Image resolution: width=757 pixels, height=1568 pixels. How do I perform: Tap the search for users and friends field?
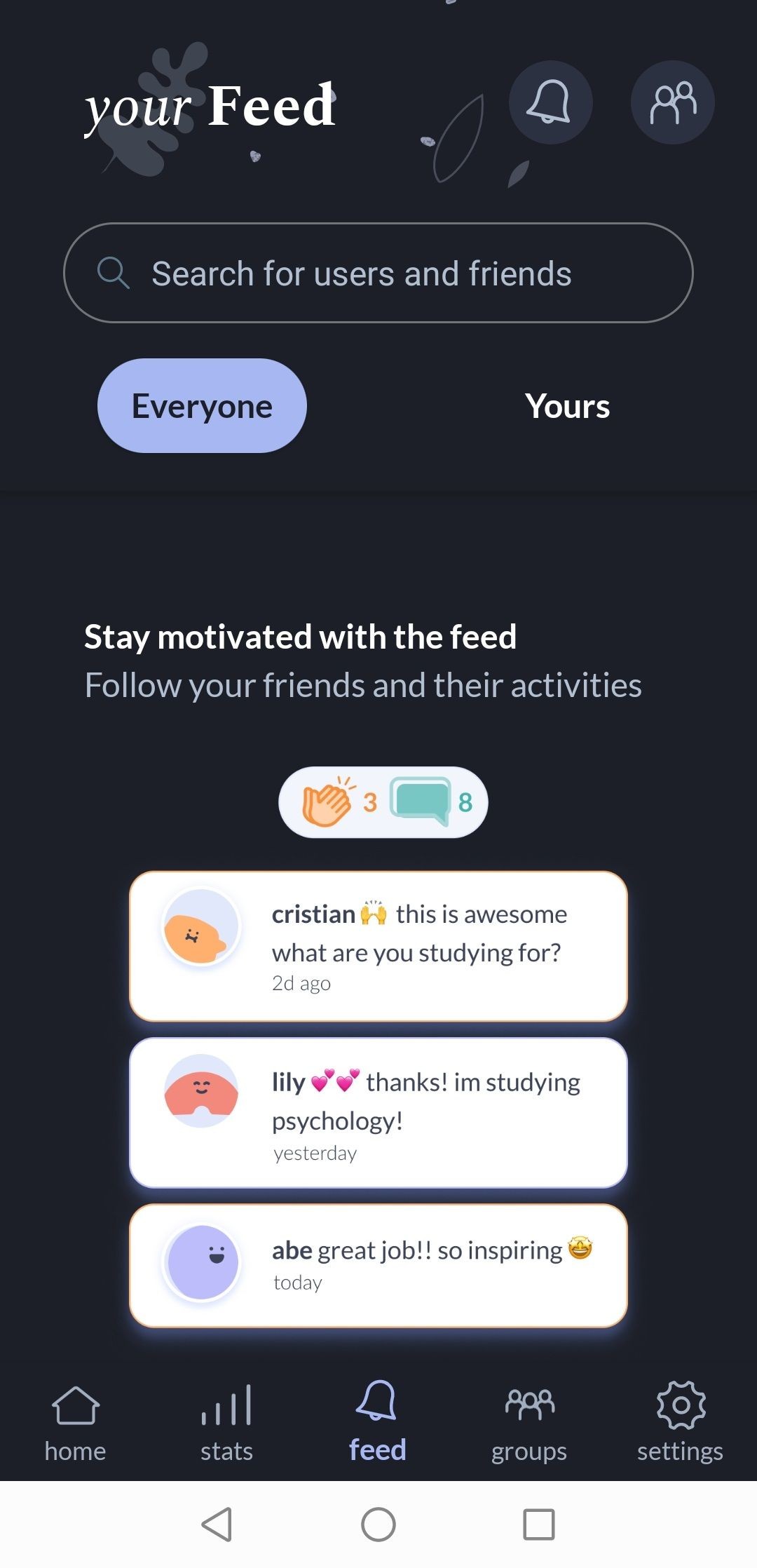click(x=378, y=273)
